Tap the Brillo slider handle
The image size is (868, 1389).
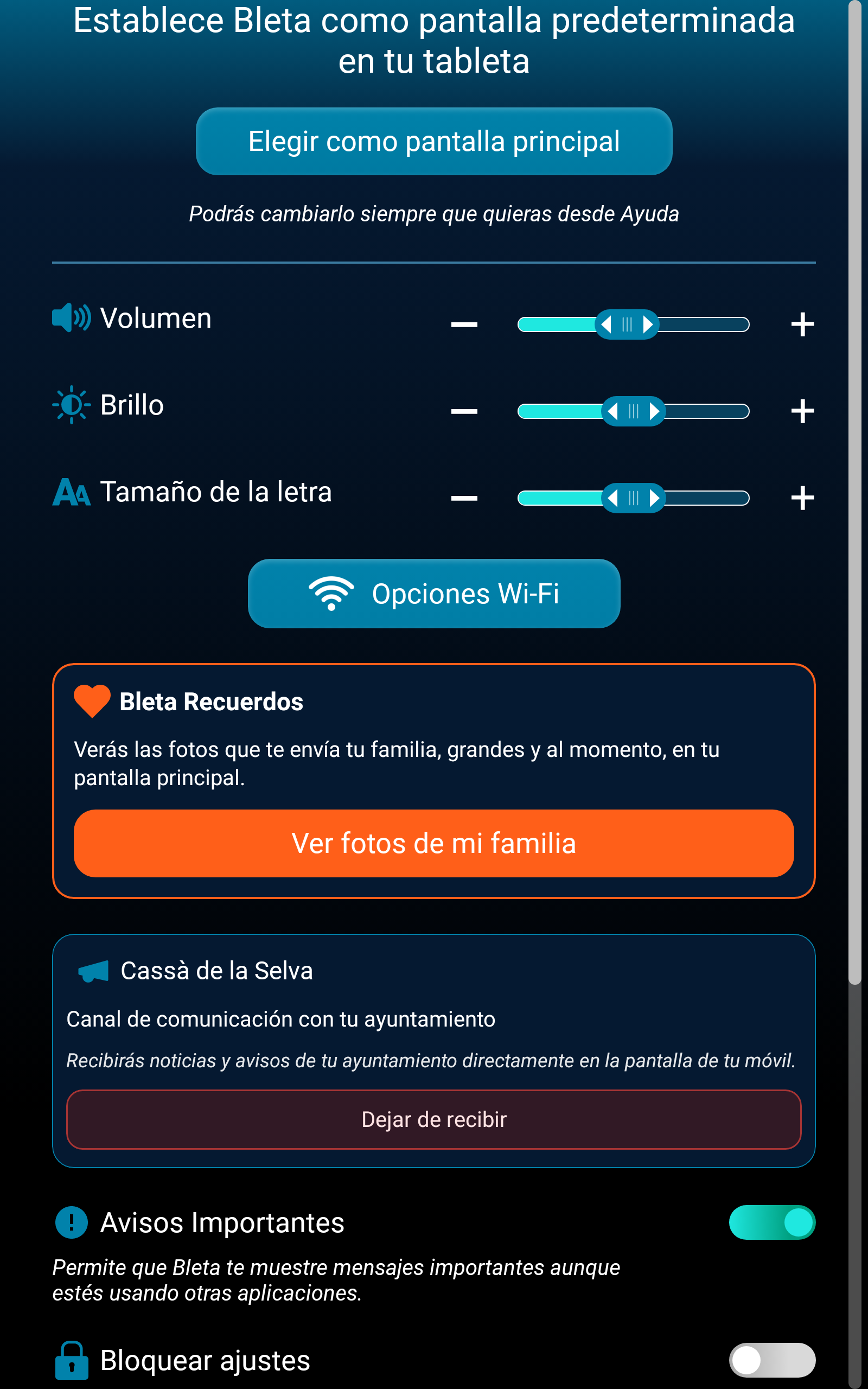pos(633,411)
